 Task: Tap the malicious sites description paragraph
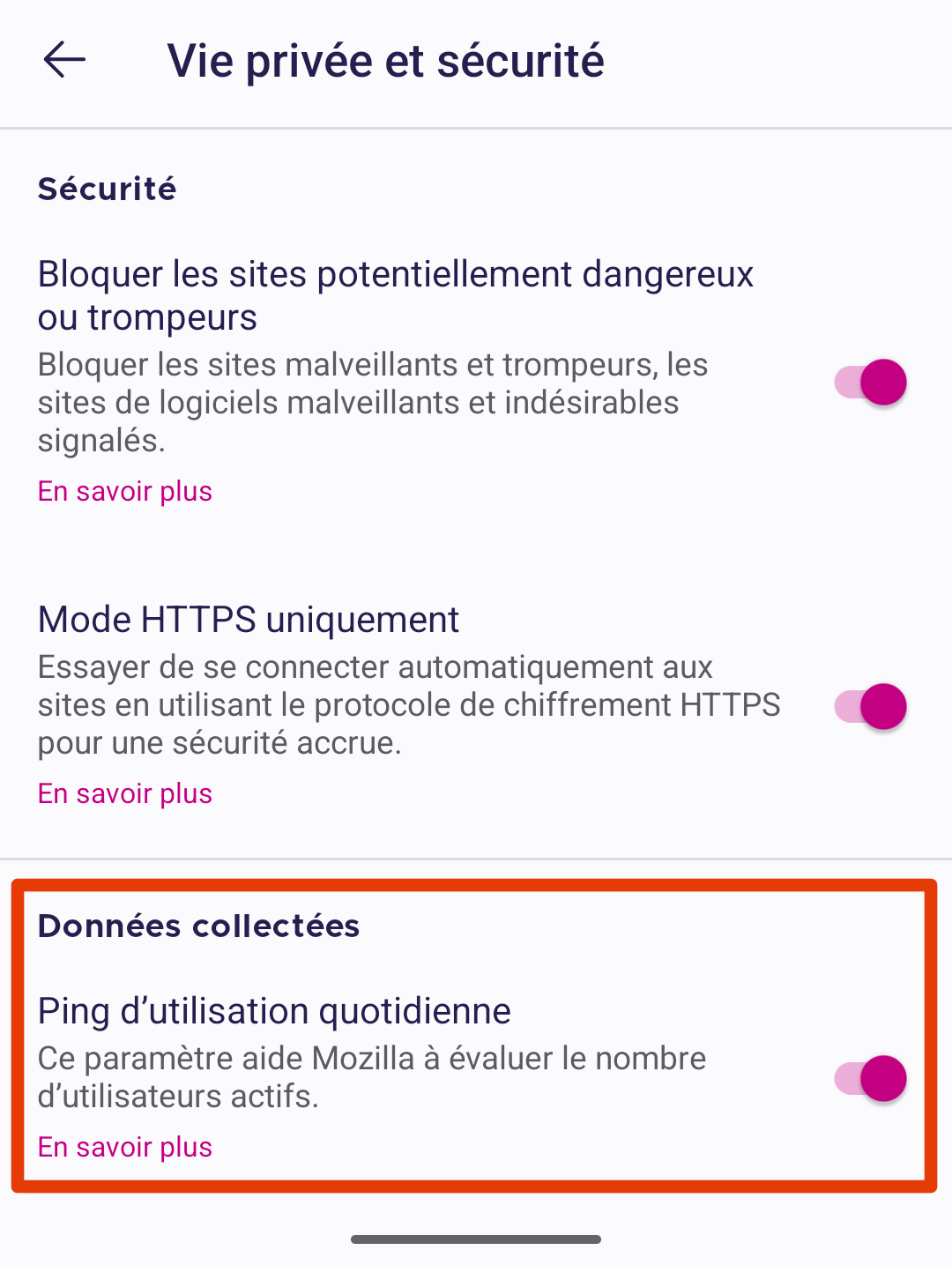tap(370, 402)
